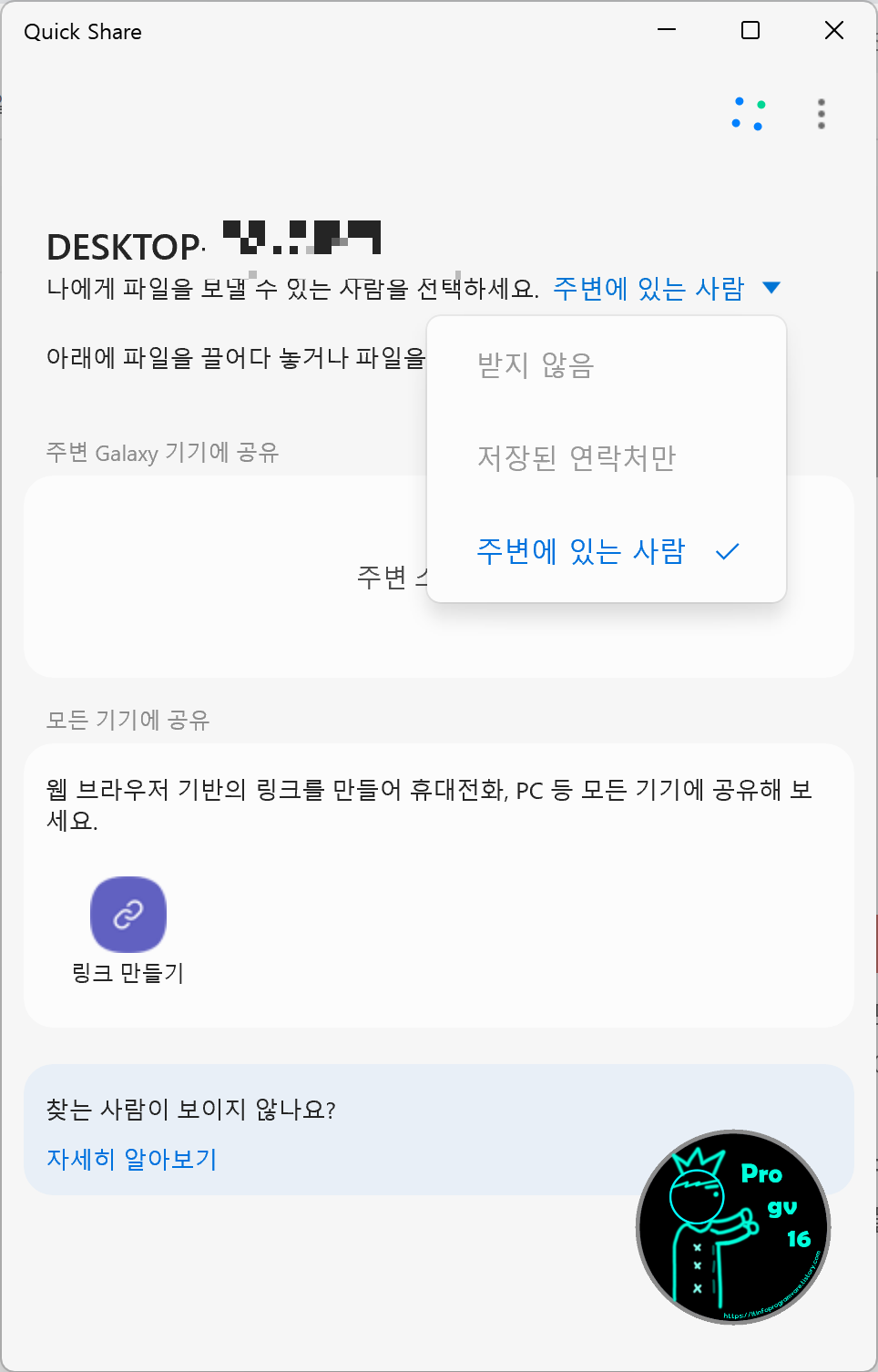Image resolution: width=878 pixels, height=1372 pixels.
Task: Click the purple link icon above 링크 만들기
Action: pos(128,914)
